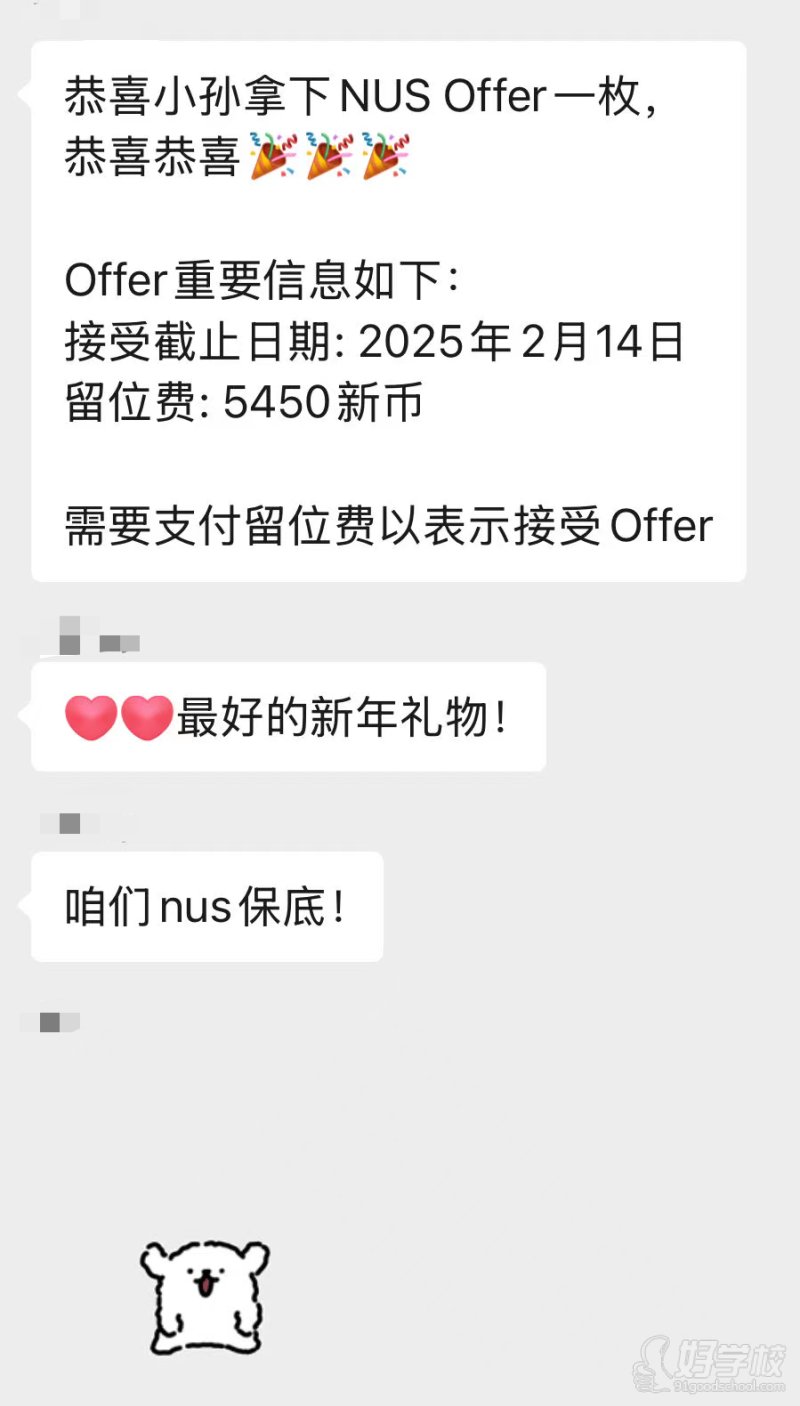
Task: Click the topmost blurred avatar
Action: coord(70,12)
